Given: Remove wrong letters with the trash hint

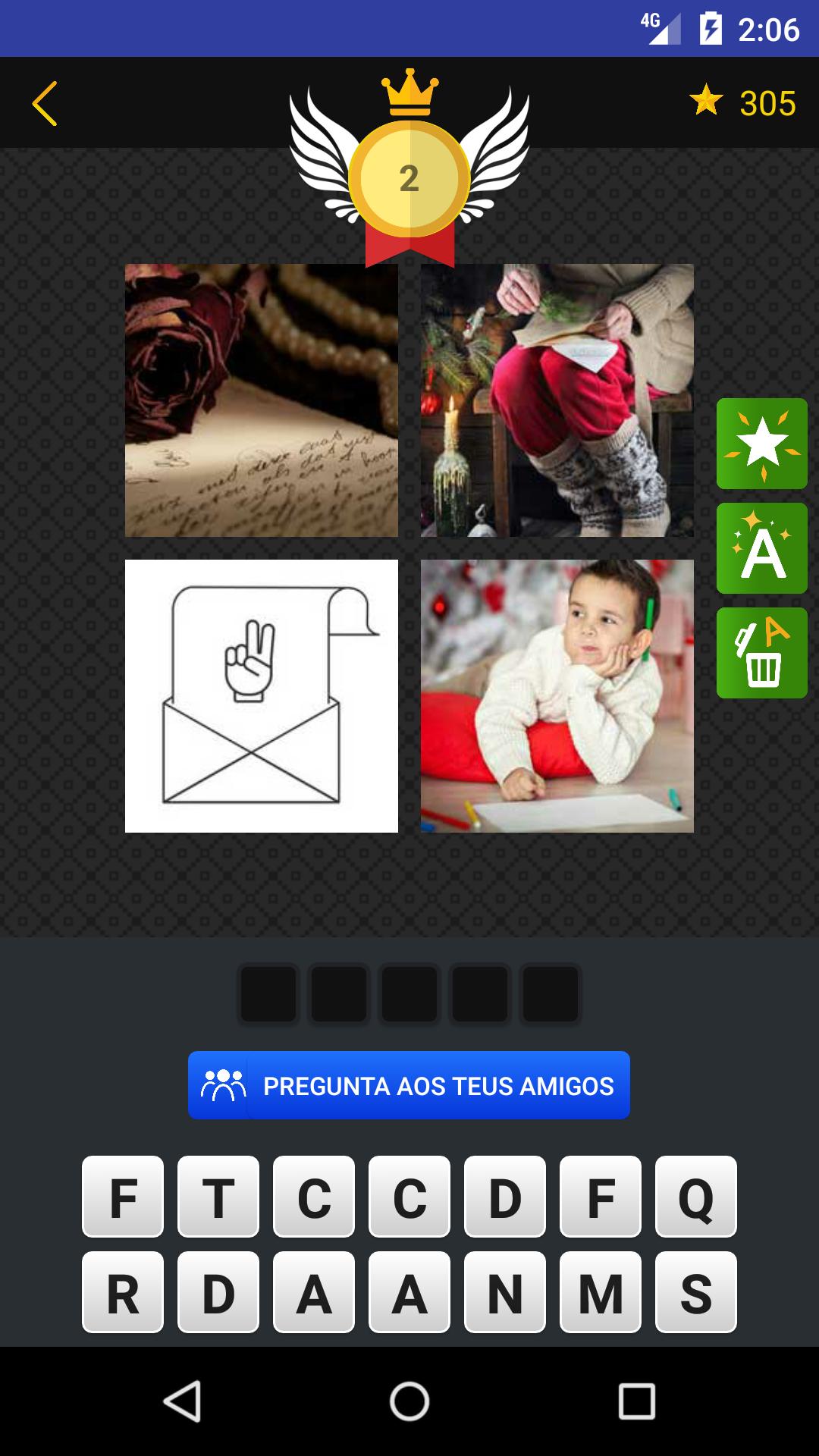Looking at the screenshot, I should (x=761, y=653).
